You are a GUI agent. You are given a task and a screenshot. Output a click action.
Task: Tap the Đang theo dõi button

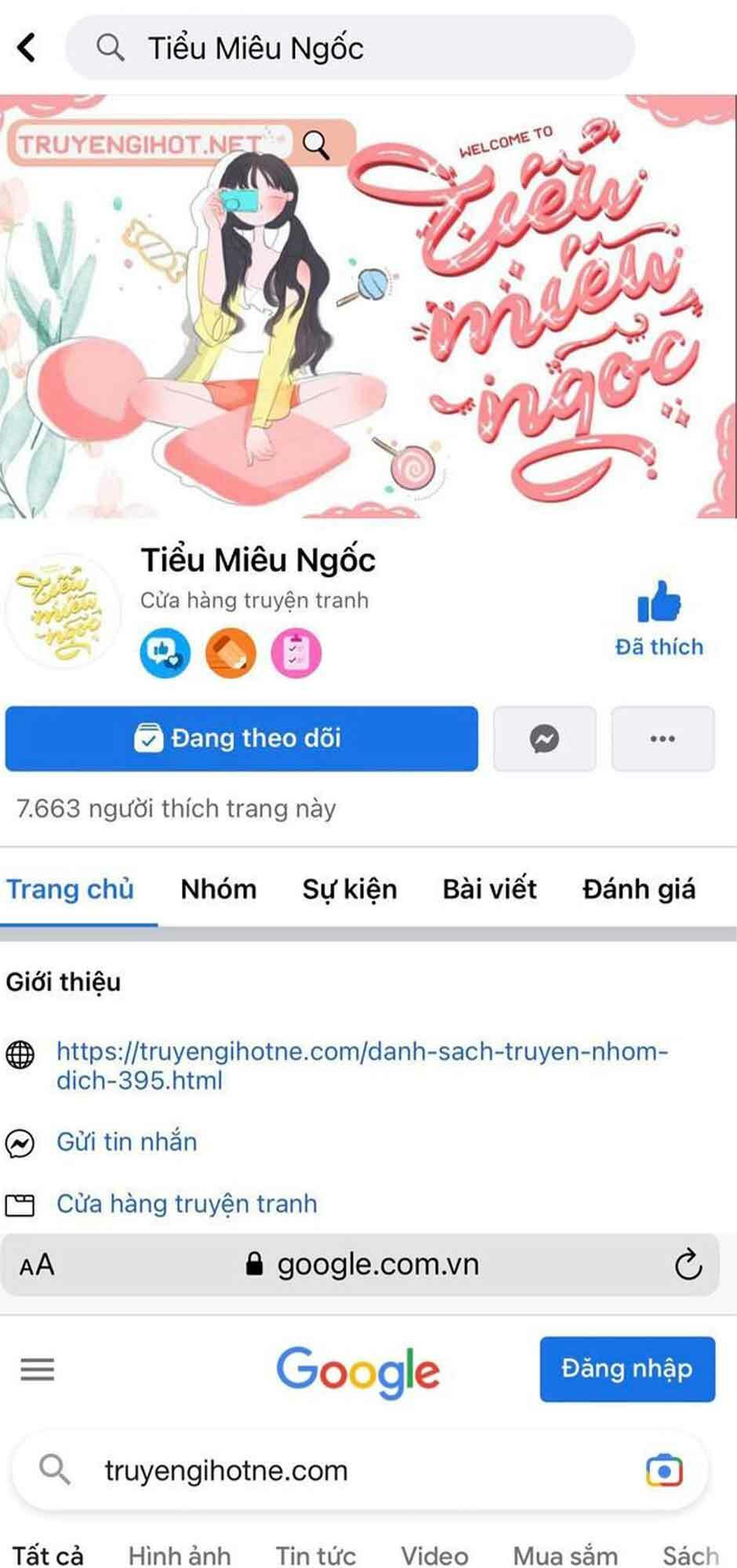[x=241, y=739]
